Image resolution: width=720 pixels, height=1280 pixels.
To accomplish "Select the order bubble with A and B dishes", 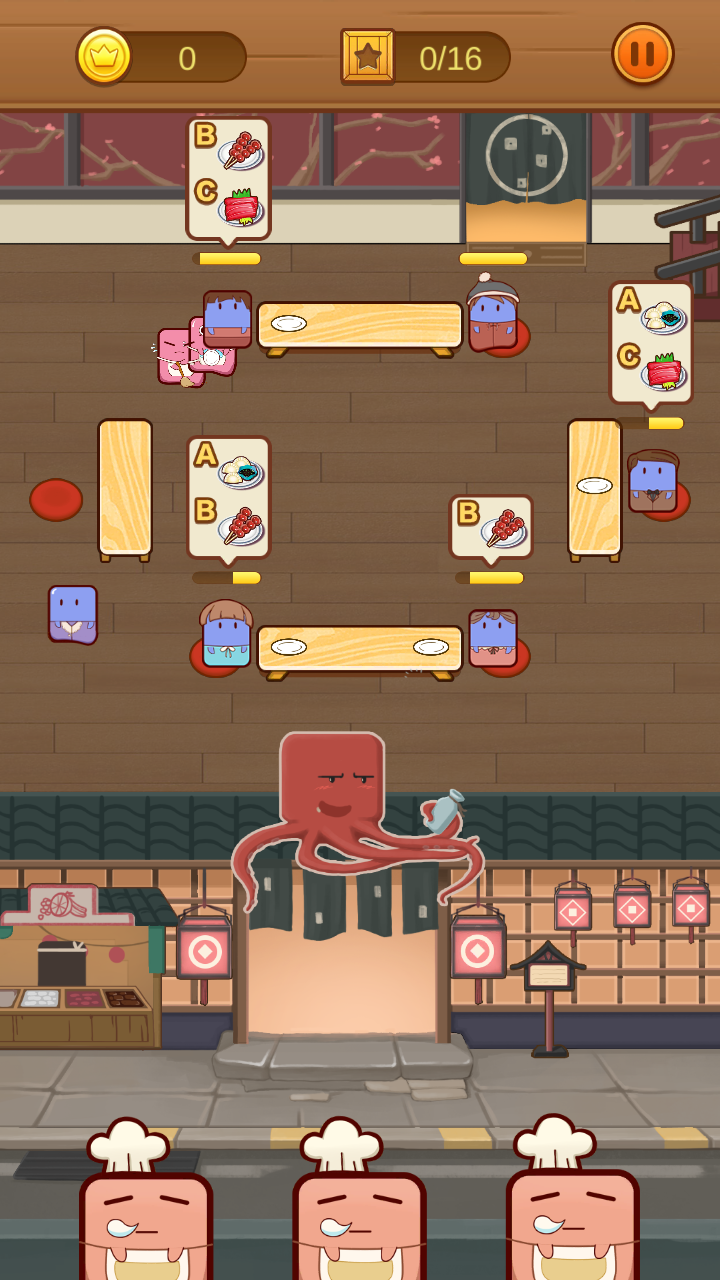I will [x=228, y=497].
